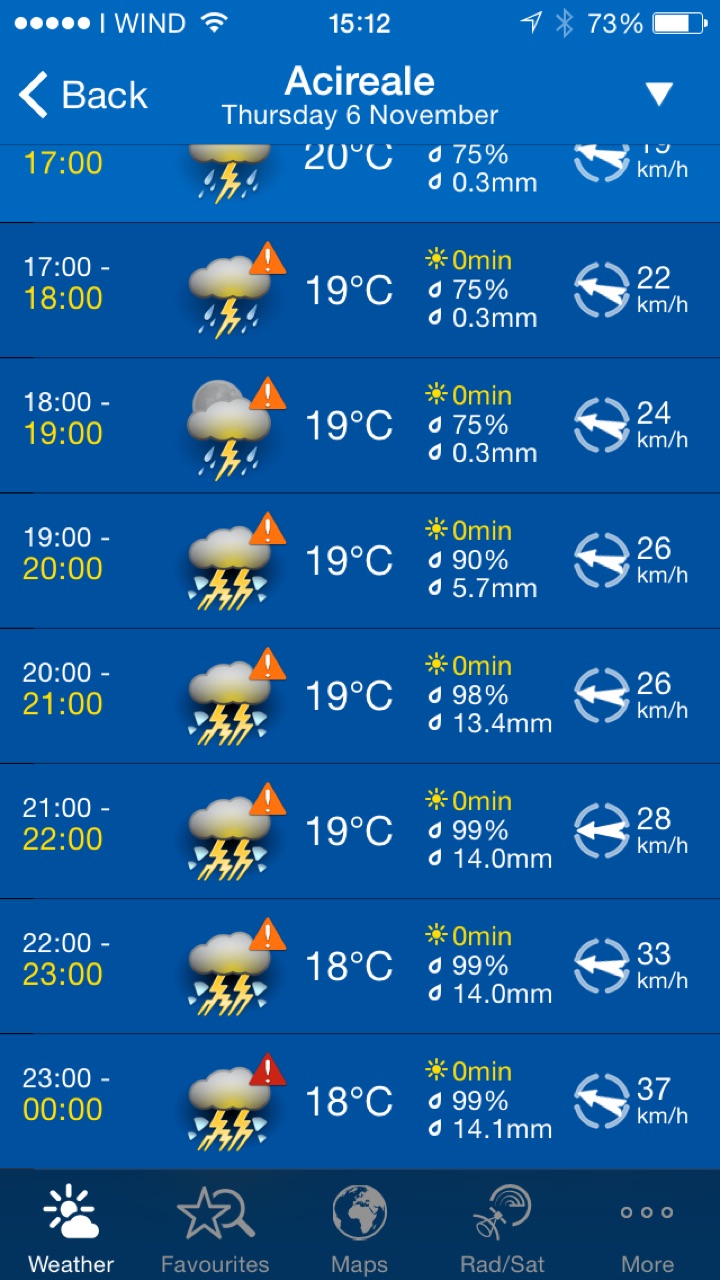Open the Maps tab
The height and width of the screenshot is (1280, 720).
[x=359, y=1226]
